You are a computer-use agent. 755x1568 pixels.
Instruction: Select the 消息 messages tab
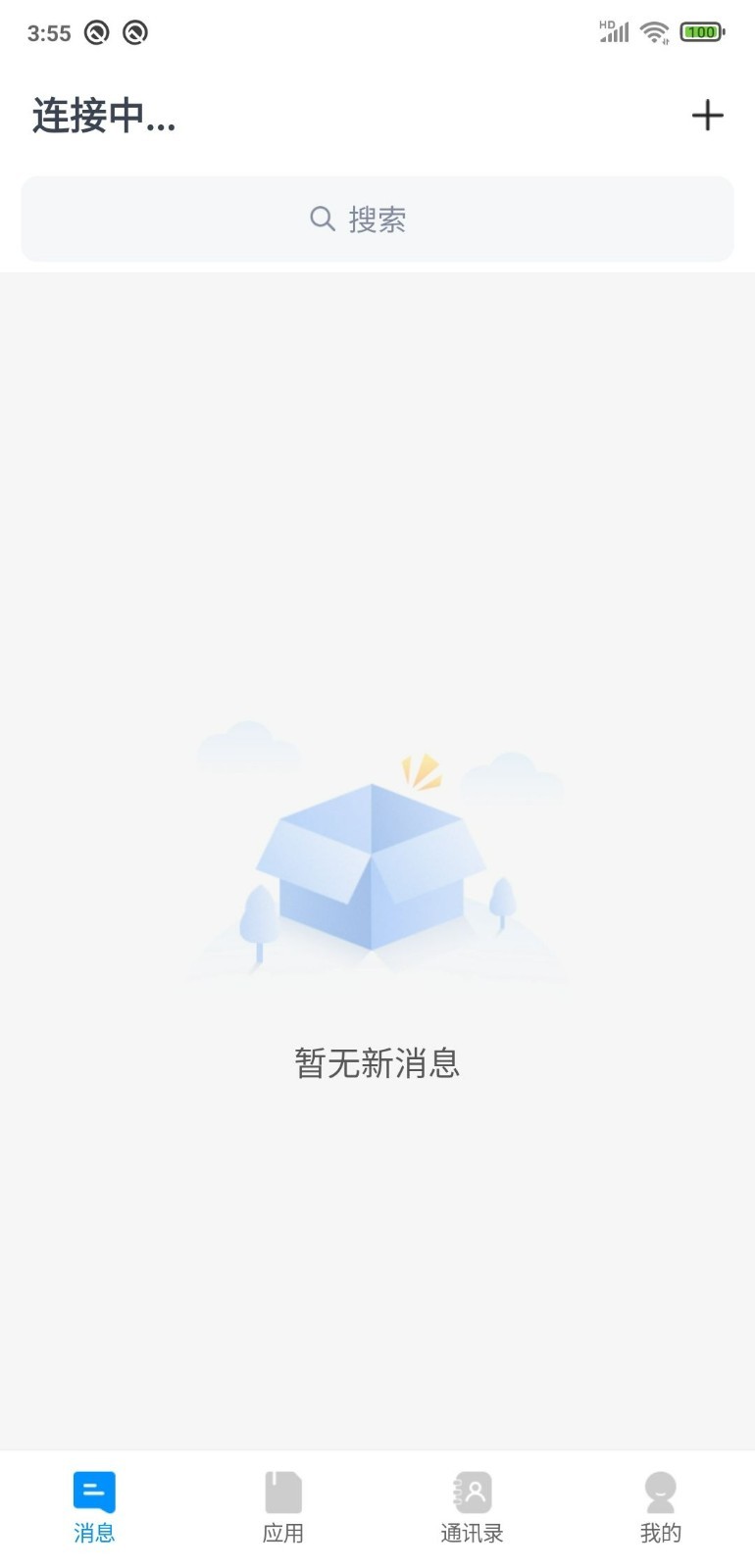point(94,1507)
